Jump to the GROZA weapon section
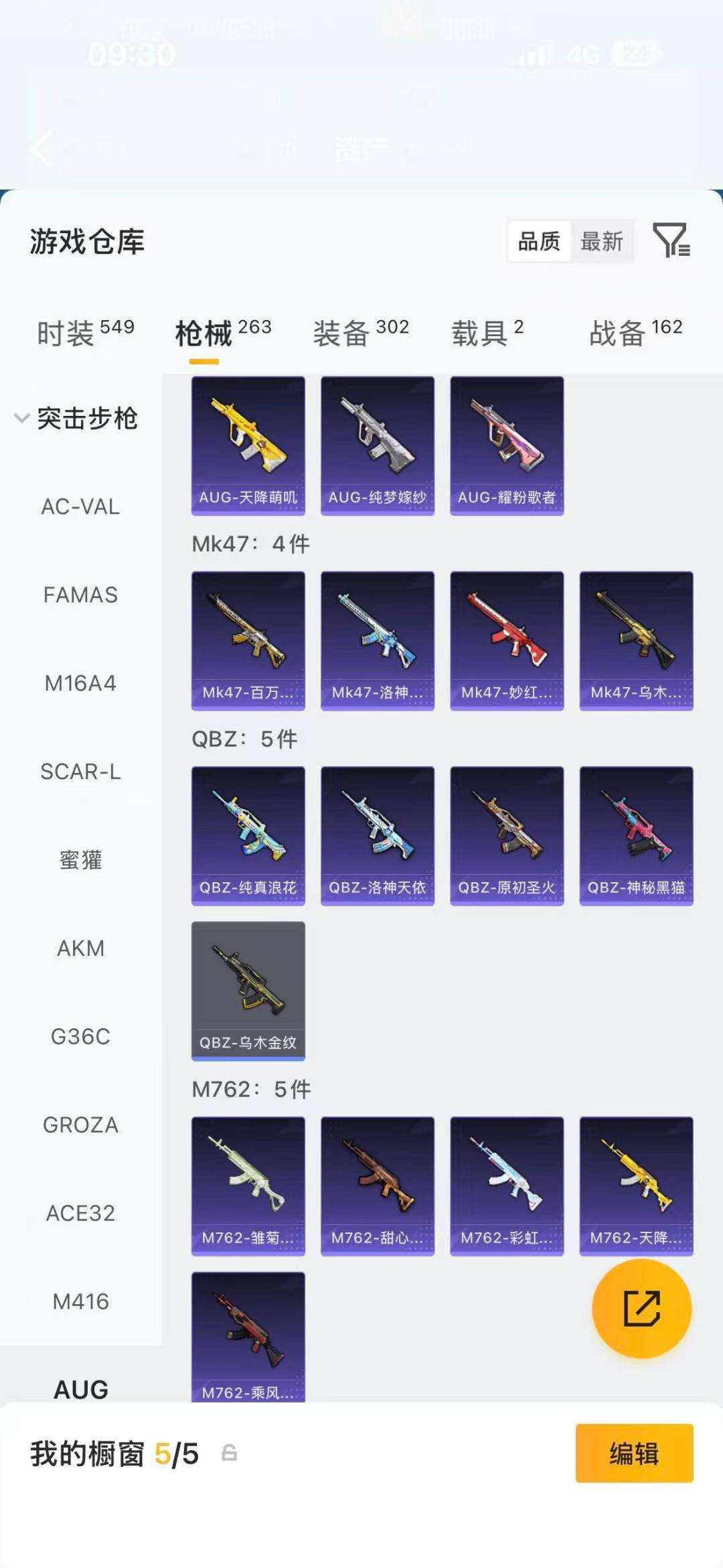 [x=80, y=1125]
